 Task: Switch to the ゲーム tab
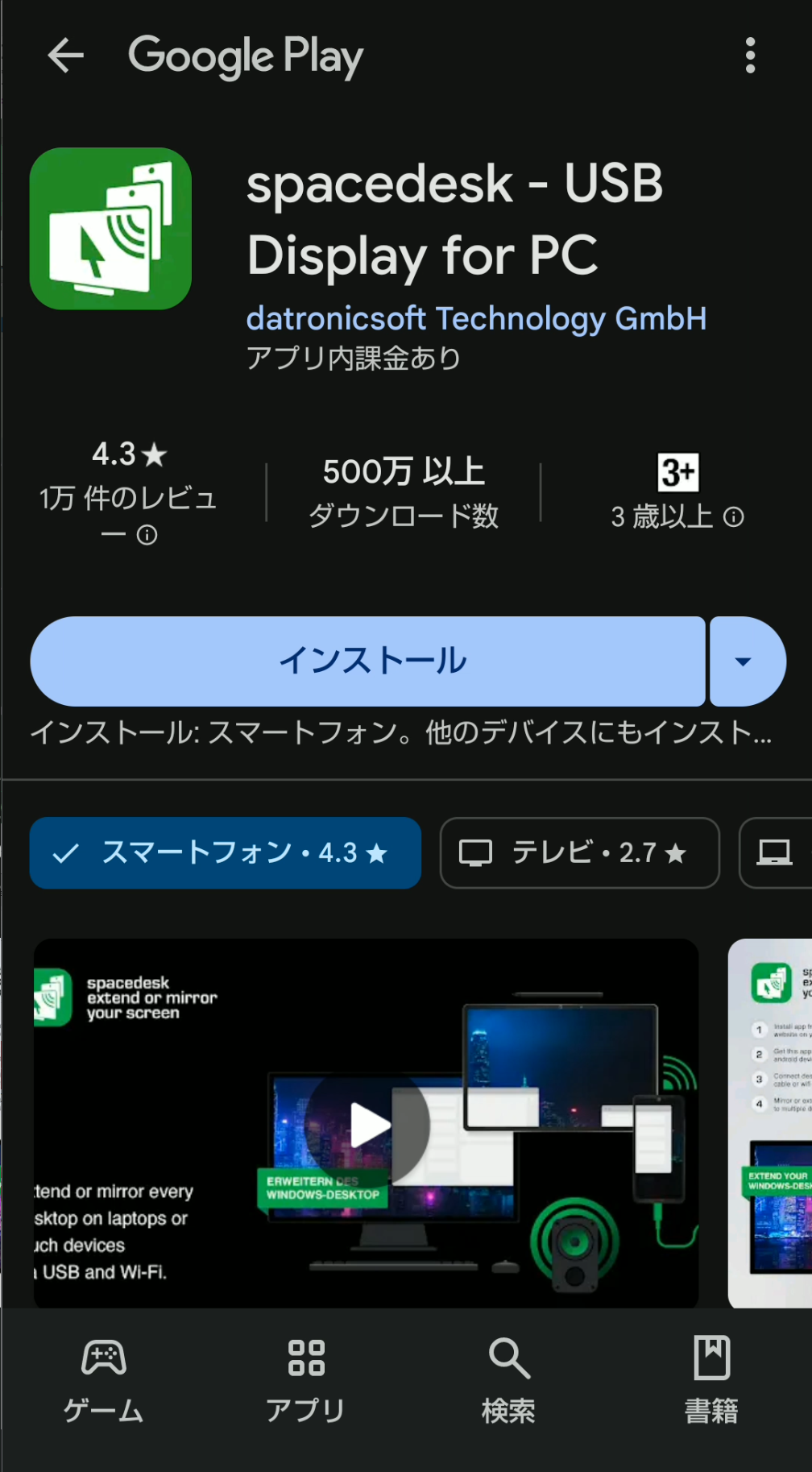click(x=104, y=1379)
